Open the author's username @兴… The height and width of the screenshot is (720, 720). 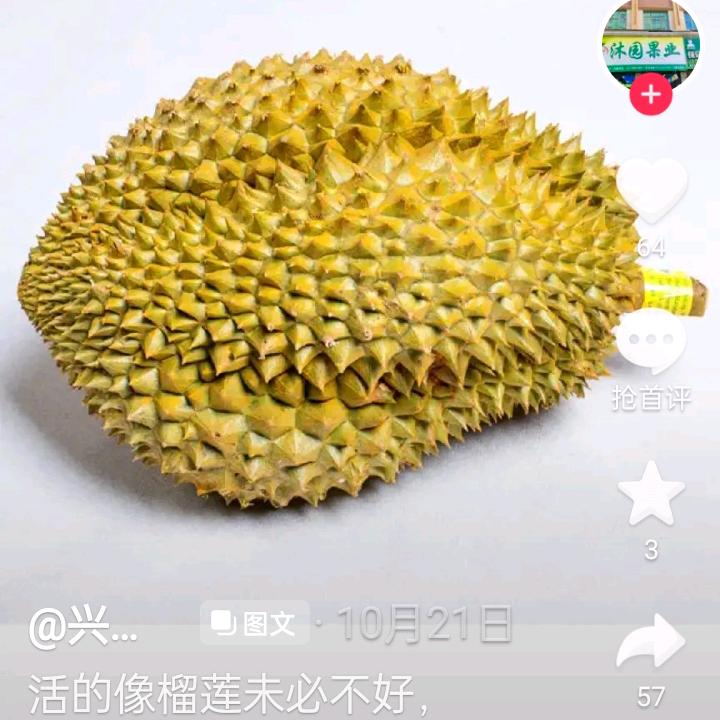coord(83,628)
